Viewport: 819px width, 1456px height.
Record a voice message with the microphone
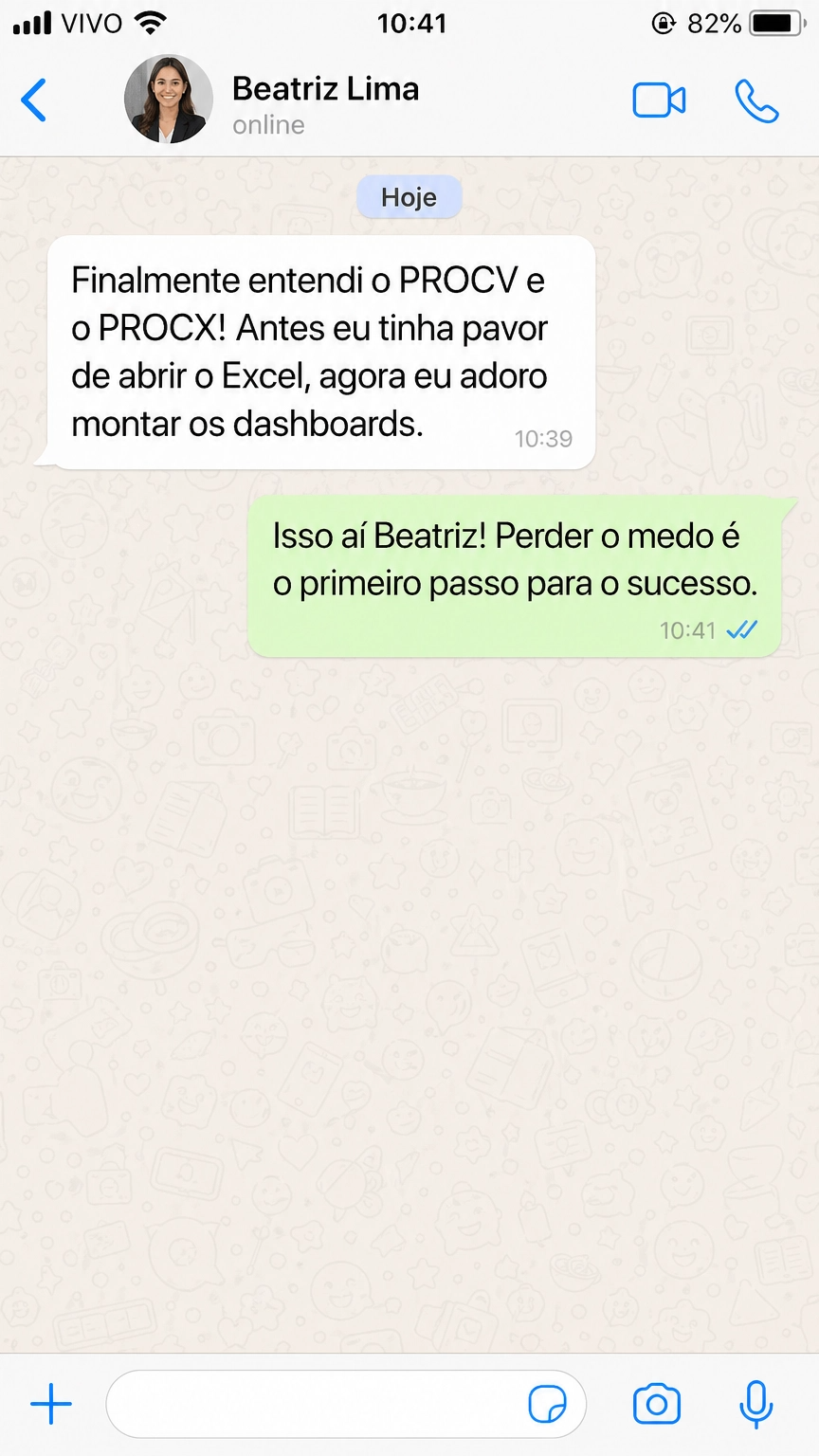755,1403
